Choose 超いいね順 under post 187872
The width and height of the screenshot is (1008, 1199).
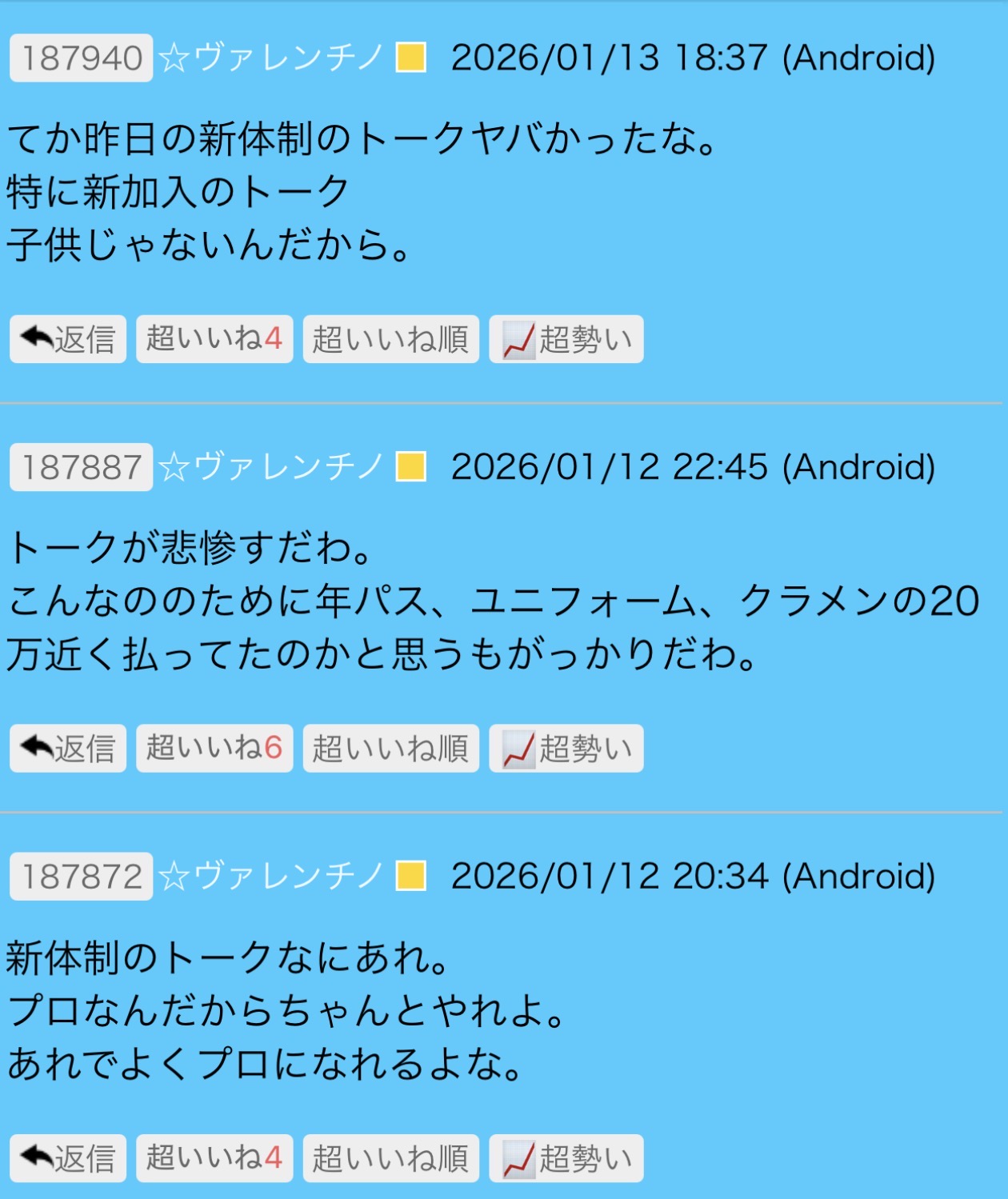click(x=390, y=1158)
